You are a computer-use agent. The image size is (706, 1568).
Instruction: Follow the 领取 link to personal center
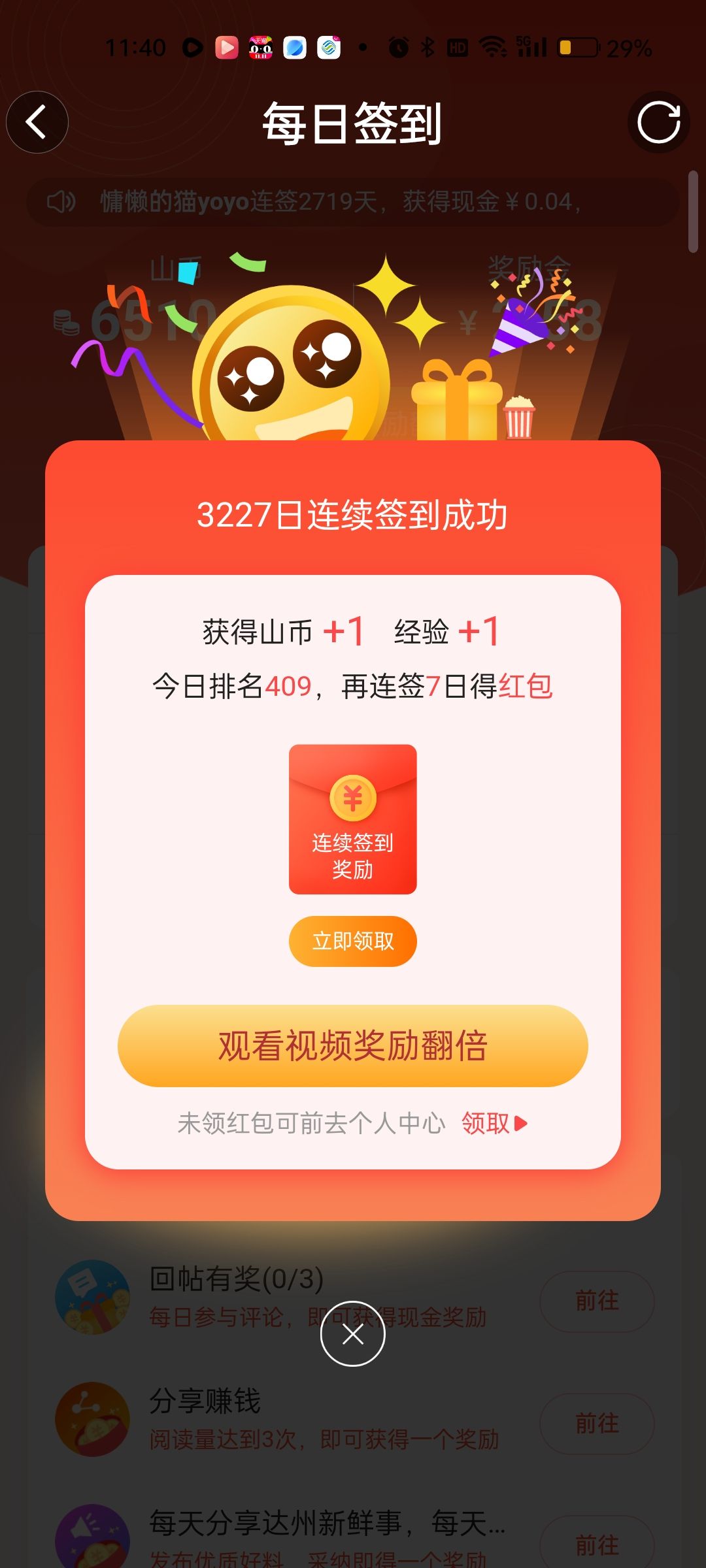[494, 1123]
